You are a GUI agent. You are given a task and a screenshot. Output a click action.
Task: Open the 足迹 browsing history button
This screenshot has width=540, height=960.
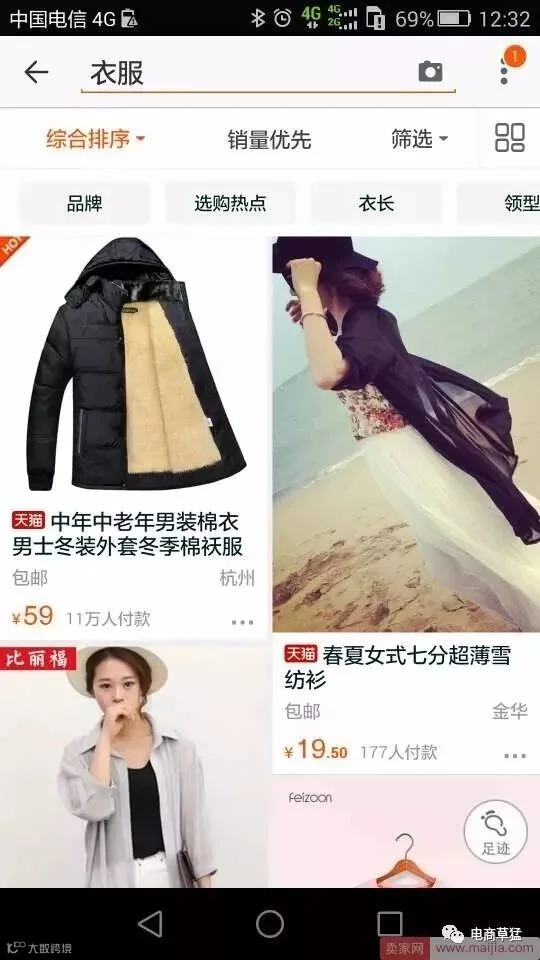pyautogui.click(x=495, y=832)
